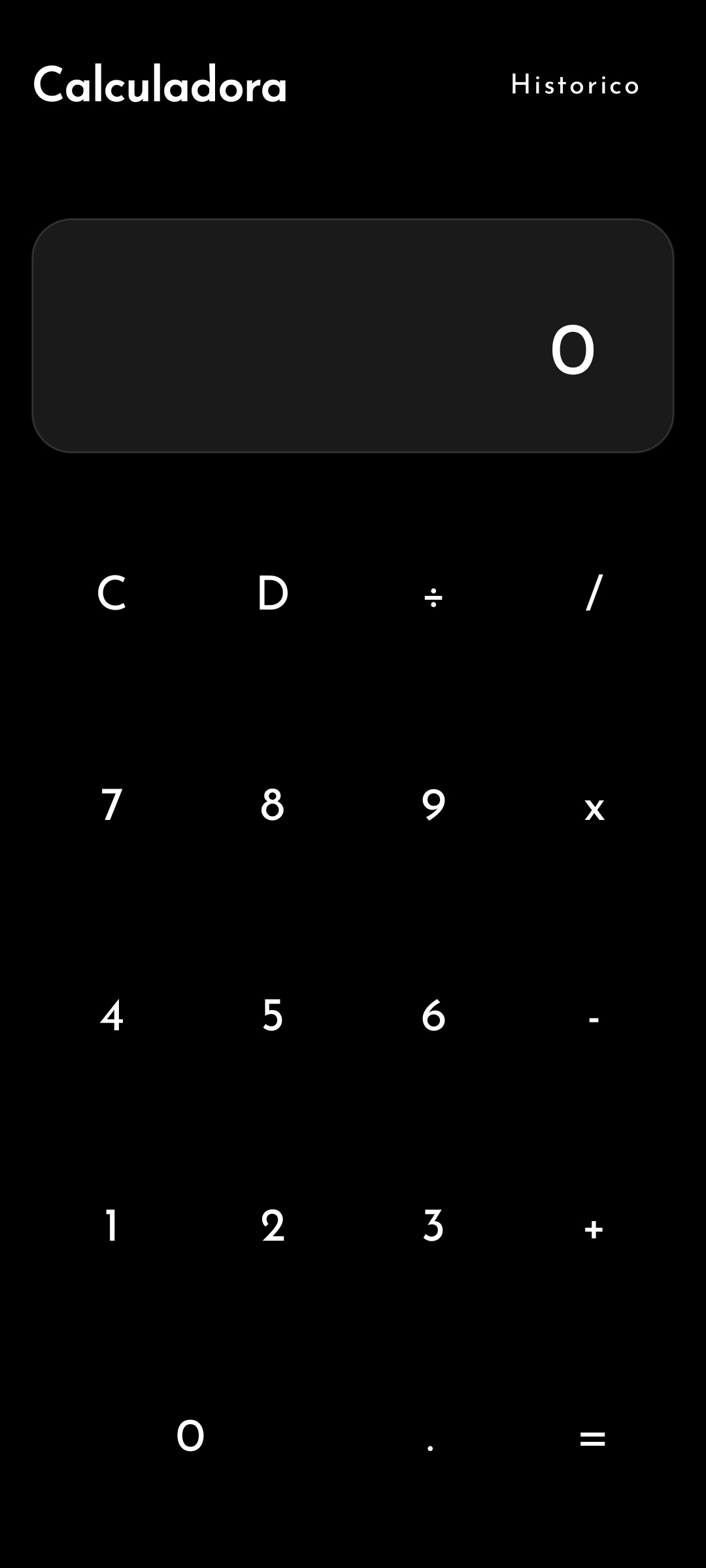
Task: Tap the number 2 key
Action: 272,1227
